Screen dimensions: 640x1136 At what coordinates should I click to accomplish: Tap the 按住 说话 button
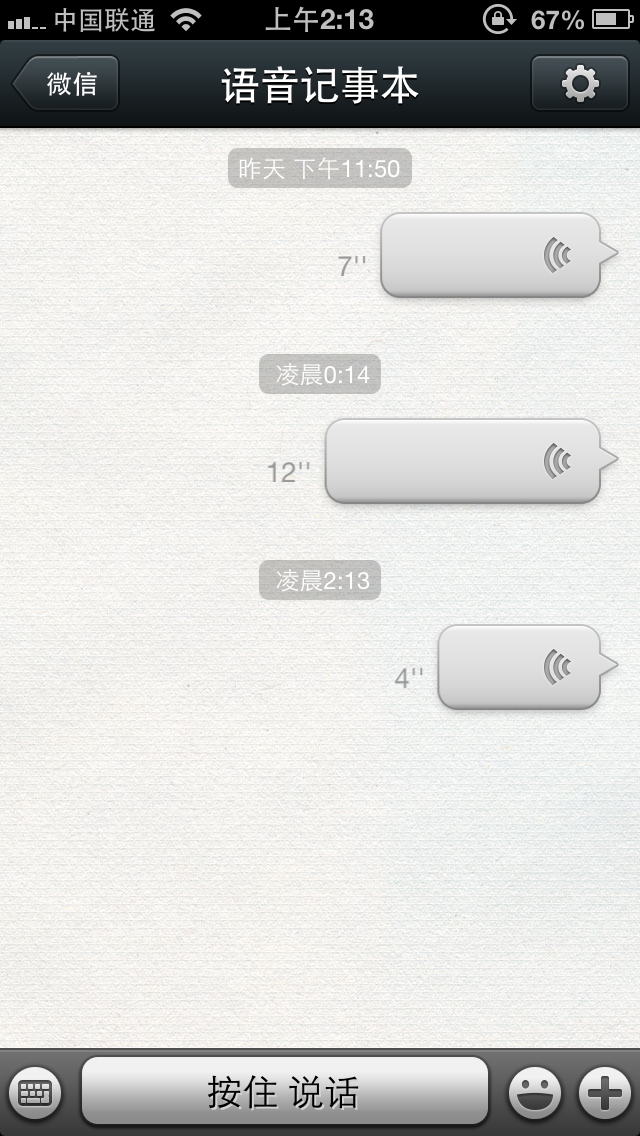[x=284, y=1092]
